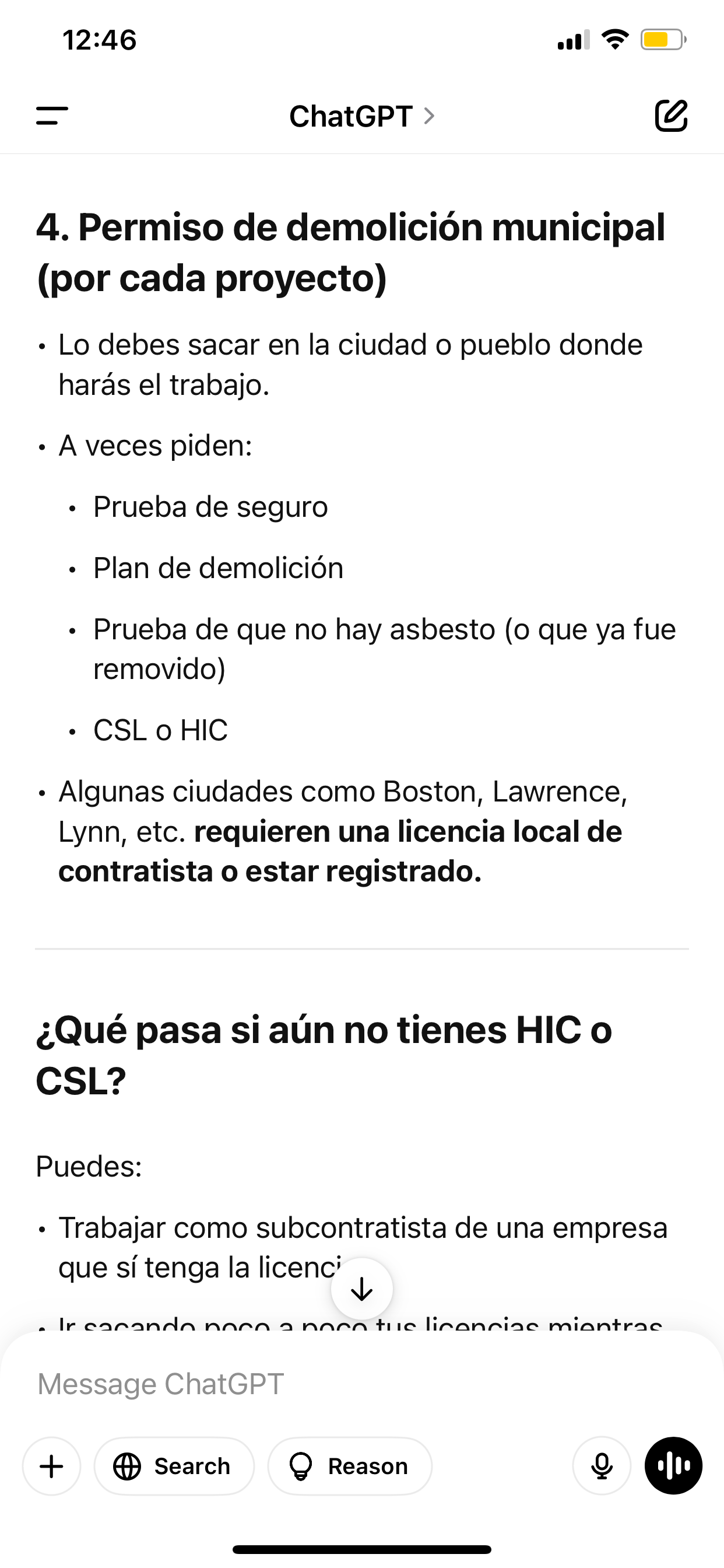
Task: Jump to bottom of conversation
Action: 362,1289
